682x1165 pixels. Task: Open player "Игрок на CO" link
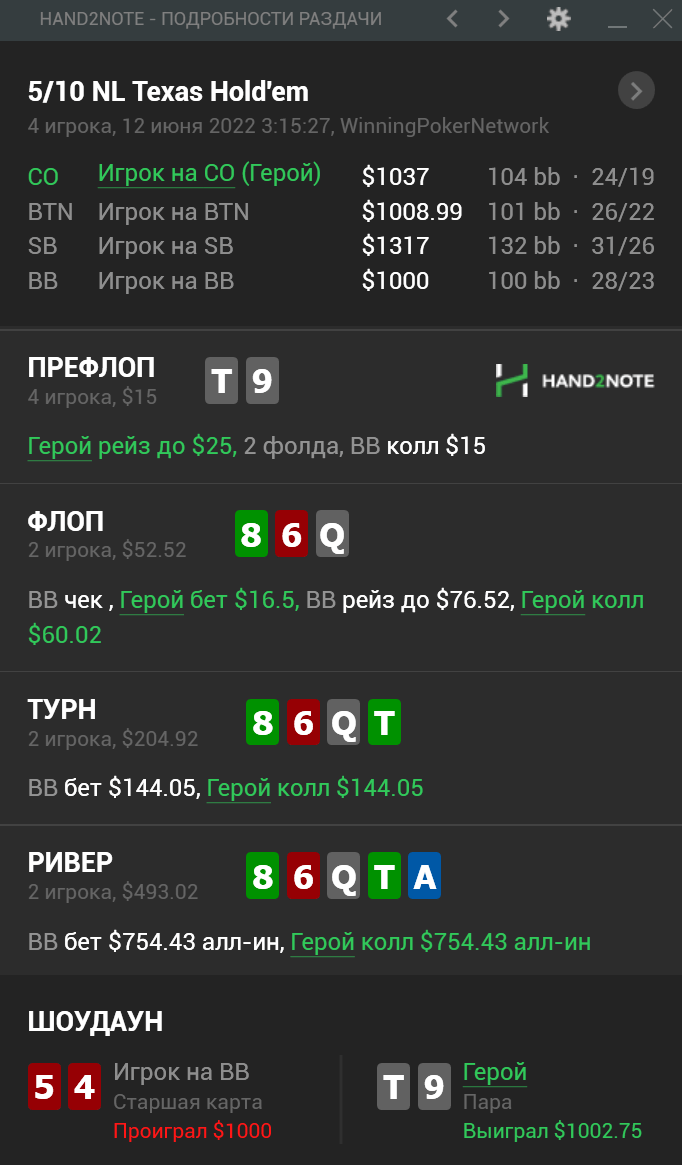coord(166,174)
